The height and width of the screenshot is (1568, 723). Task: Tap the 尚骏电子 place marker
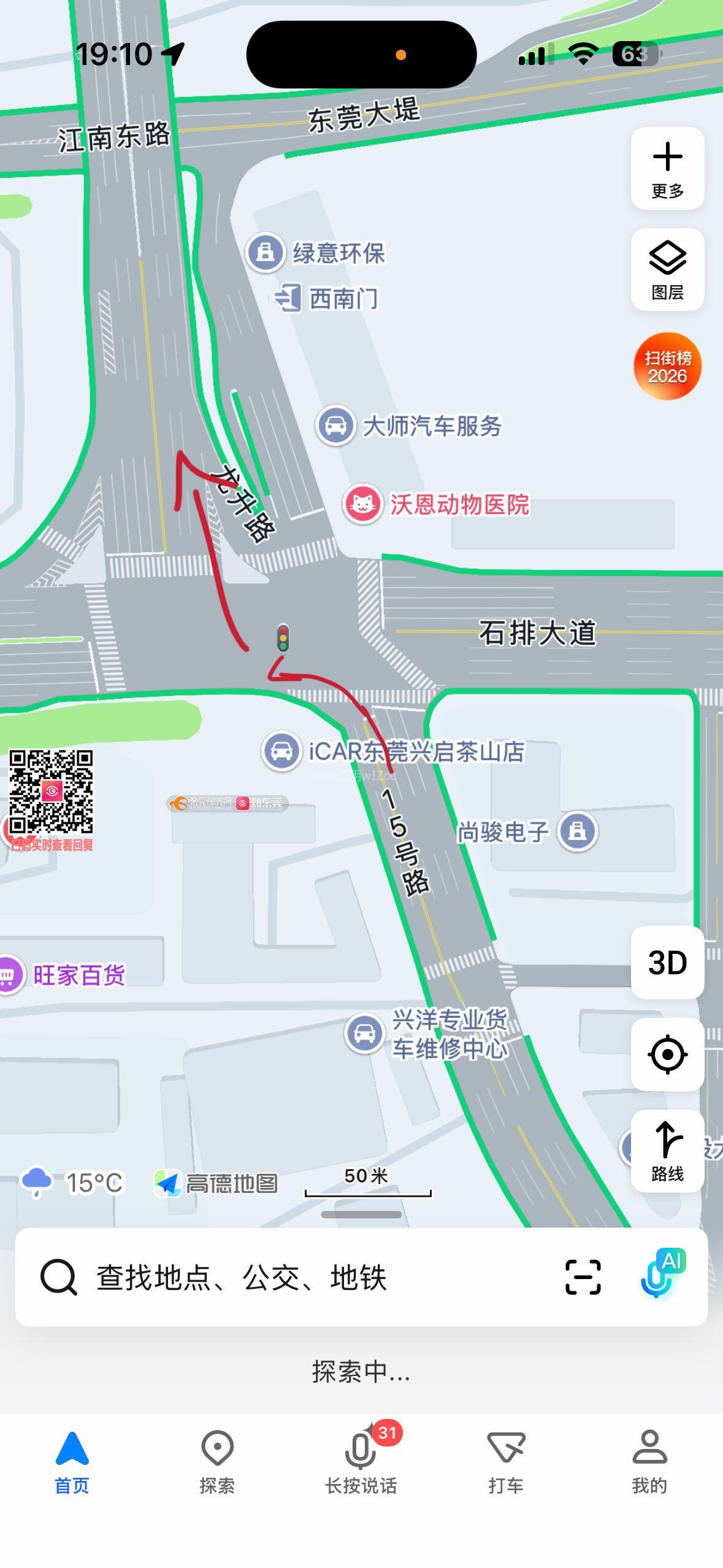(x=576, y=831)
